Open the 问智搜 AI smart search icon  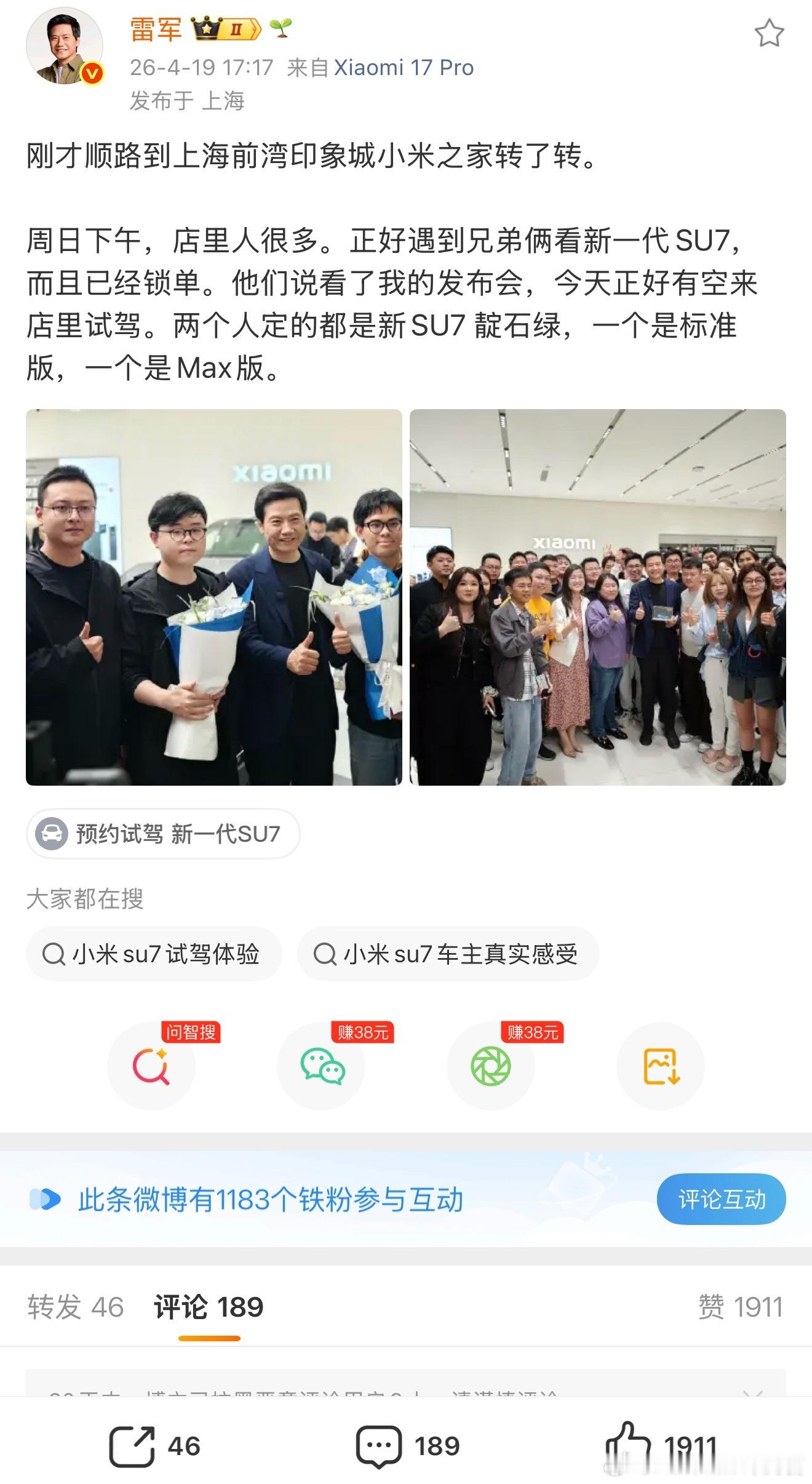pos(151,1066)
